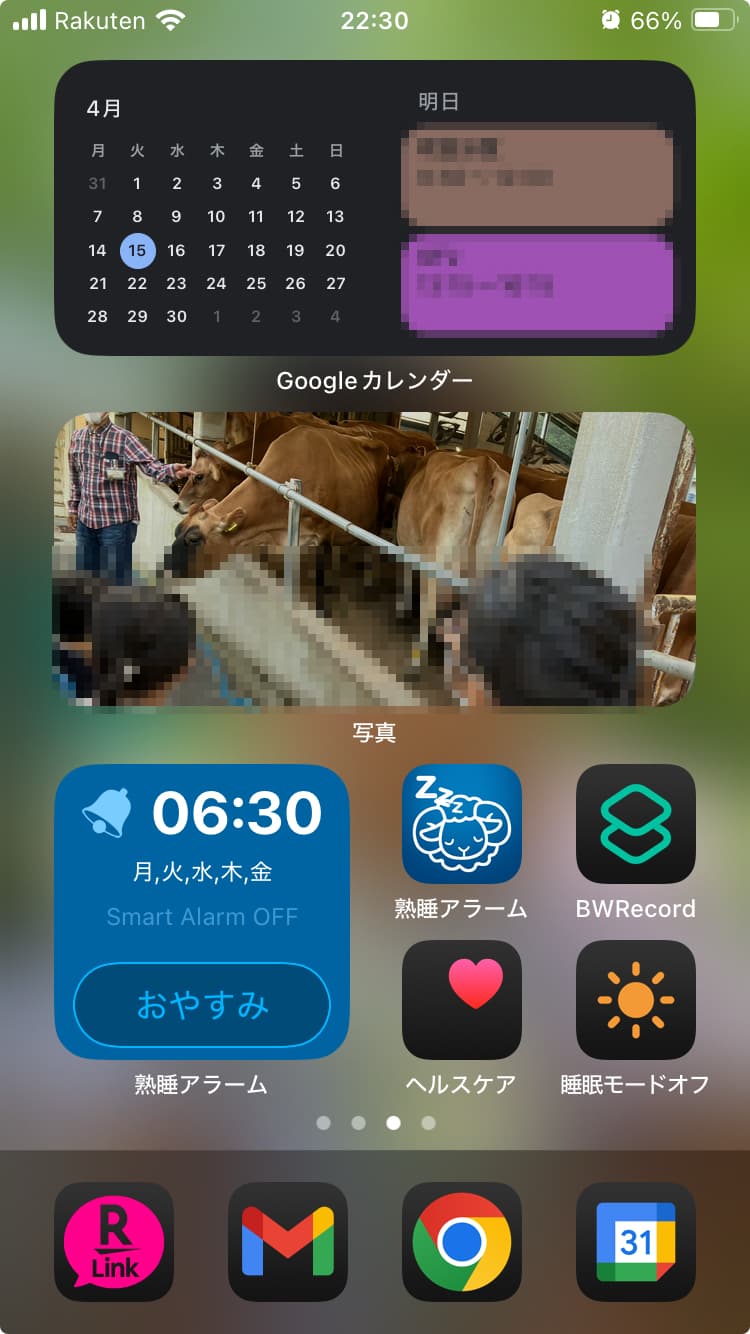
Task: Open the purple event in tomorrow's schedule
Action: pos(538,283)
